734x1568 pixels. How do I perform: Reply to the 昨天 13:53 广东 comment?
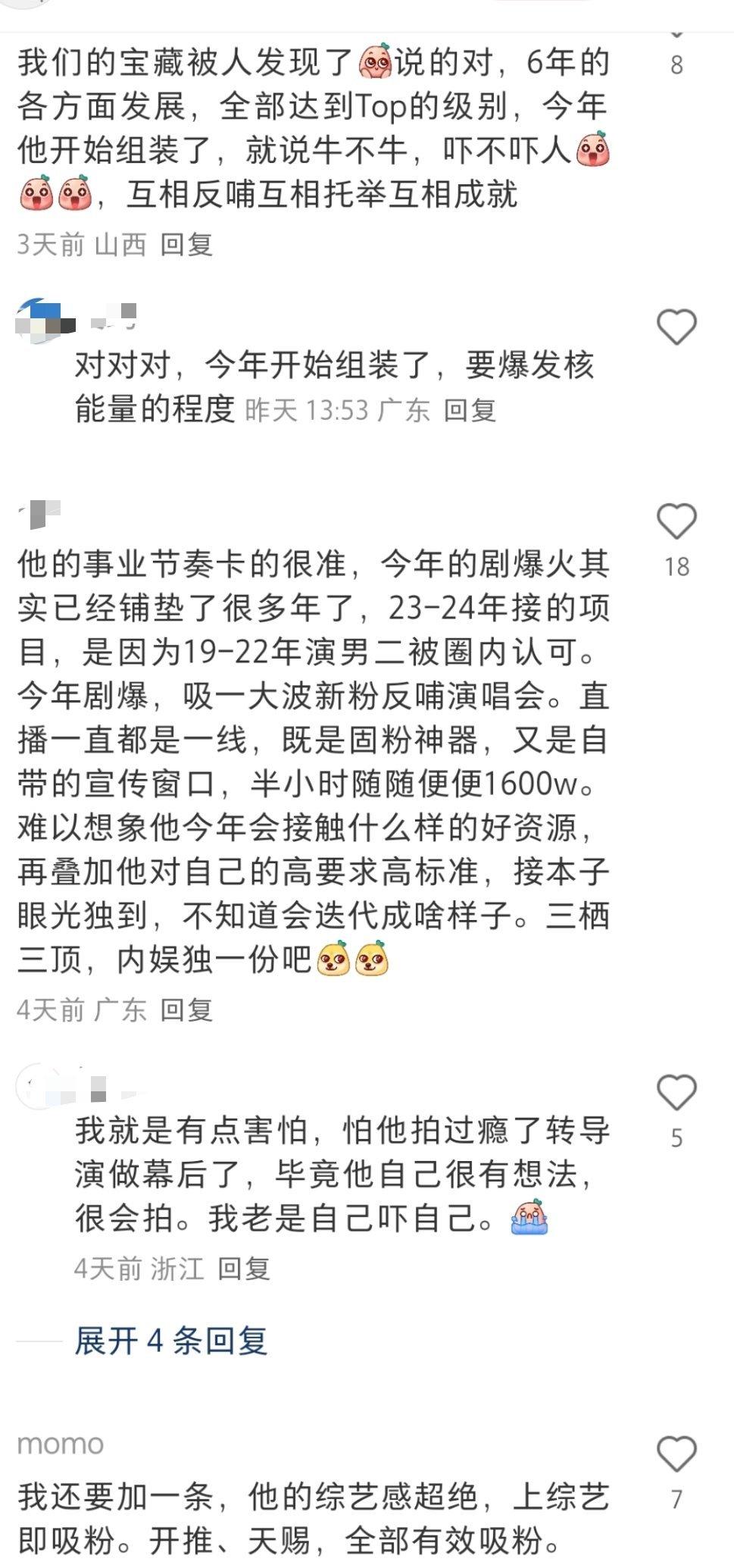click(x=470, y=410)
